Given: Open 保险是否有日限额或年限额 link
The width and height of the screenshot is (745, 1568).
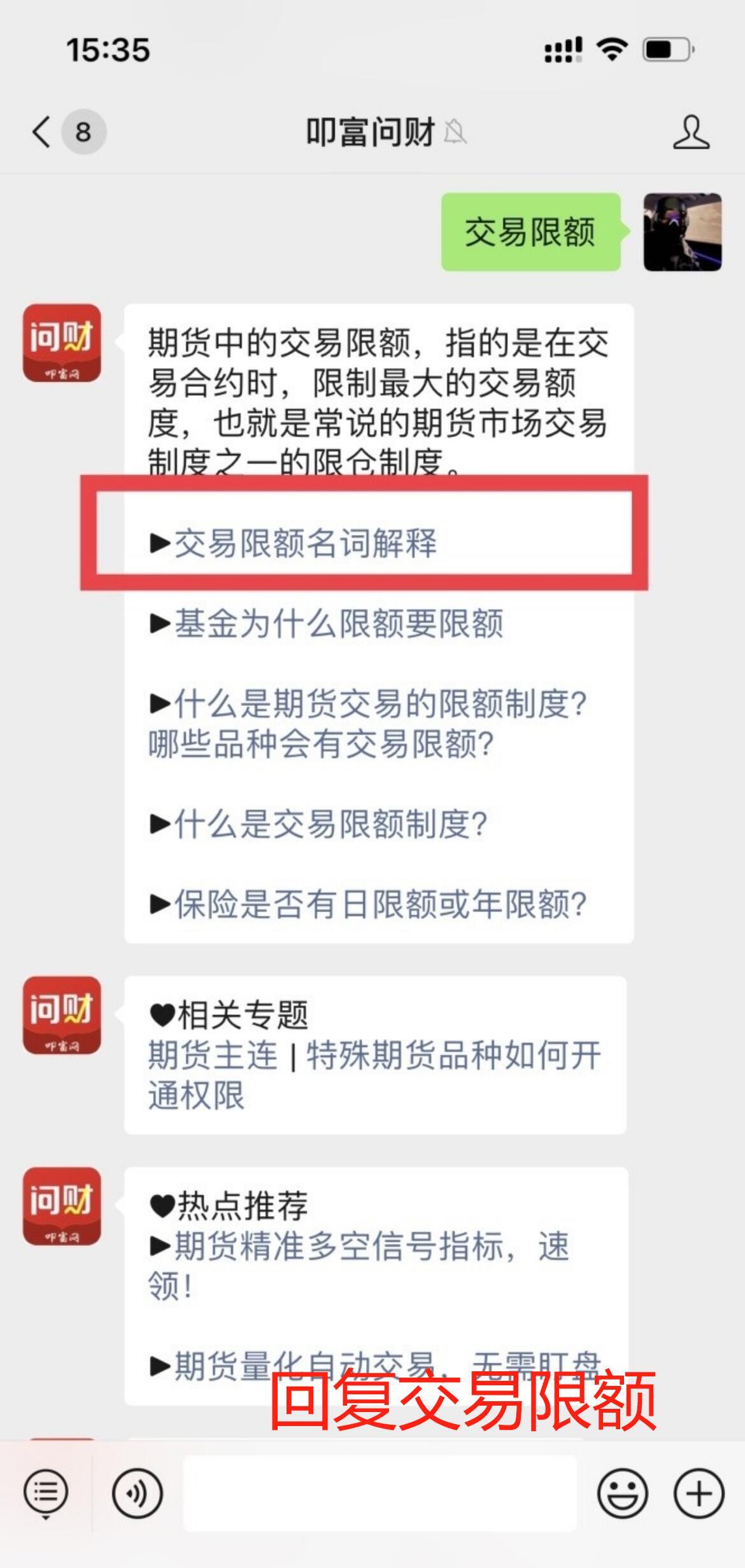Looking at the screenshot, I should 380,904.
